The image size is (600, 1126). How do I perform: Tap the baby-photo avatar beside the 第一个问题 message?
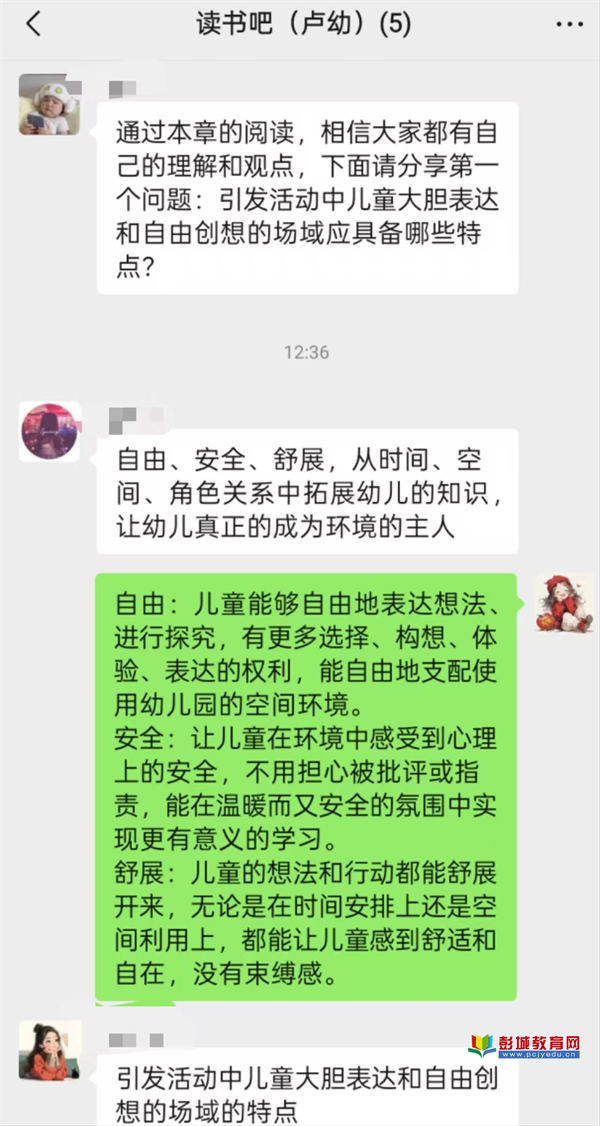48,104
